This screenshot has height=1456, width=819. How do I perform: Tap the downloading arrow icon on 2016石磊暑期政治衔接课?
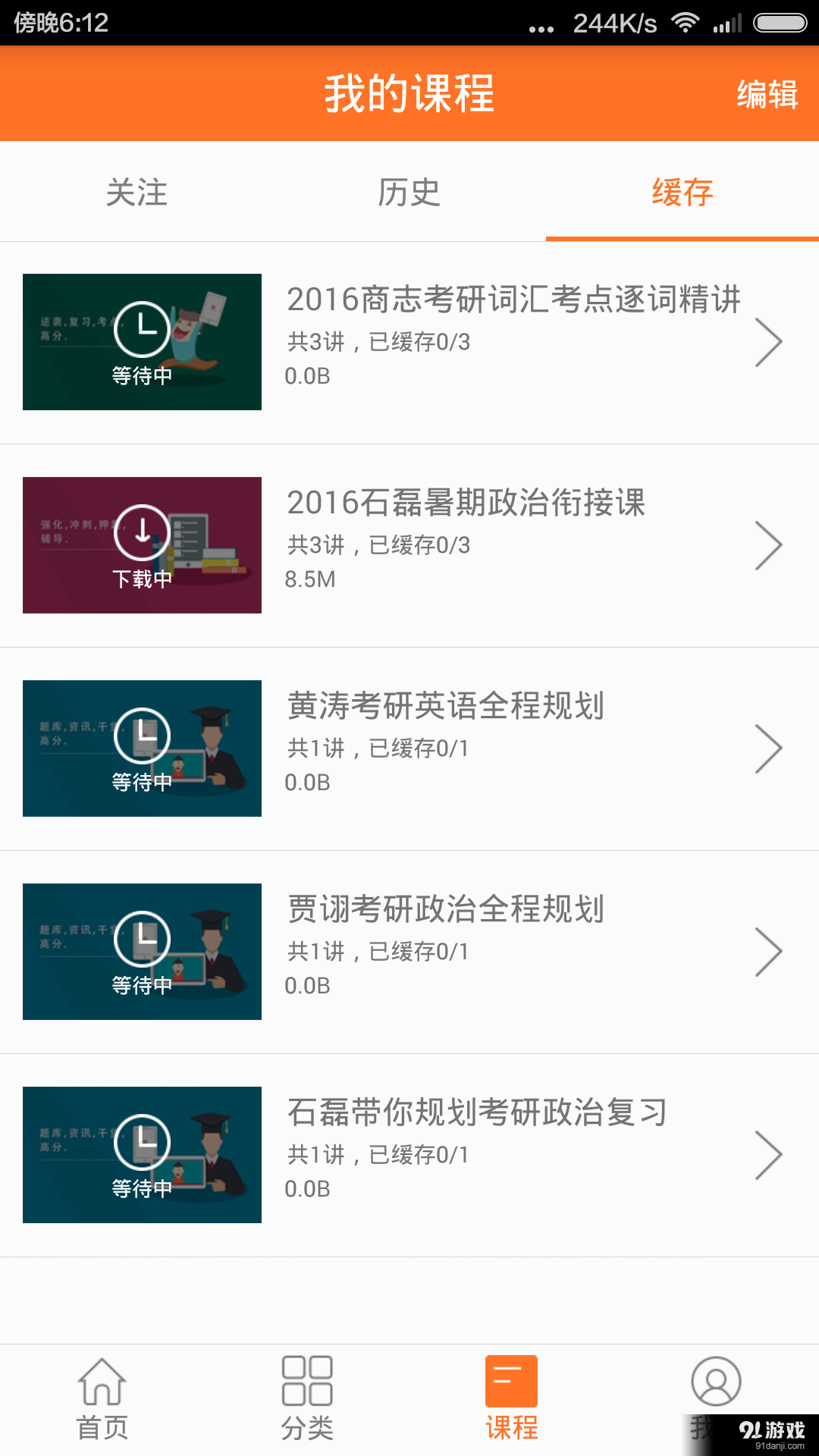(x=142, y=533)
